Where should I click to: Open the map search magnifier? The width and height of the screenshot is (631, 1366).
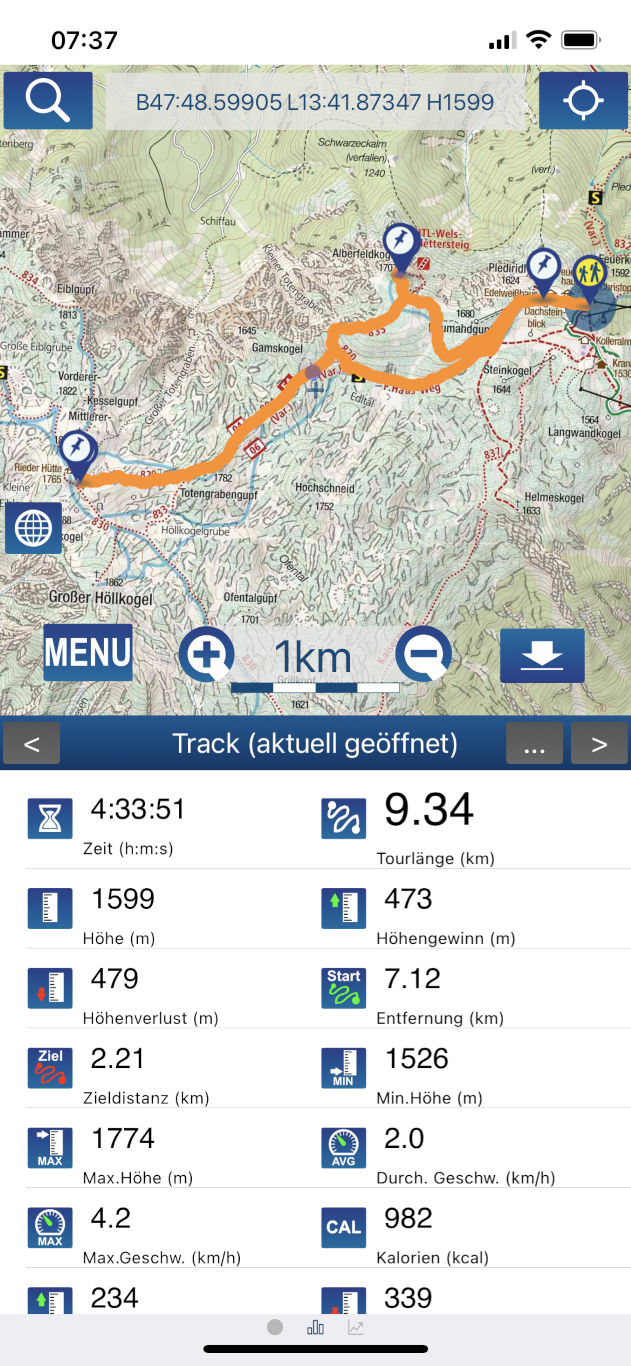48,101
